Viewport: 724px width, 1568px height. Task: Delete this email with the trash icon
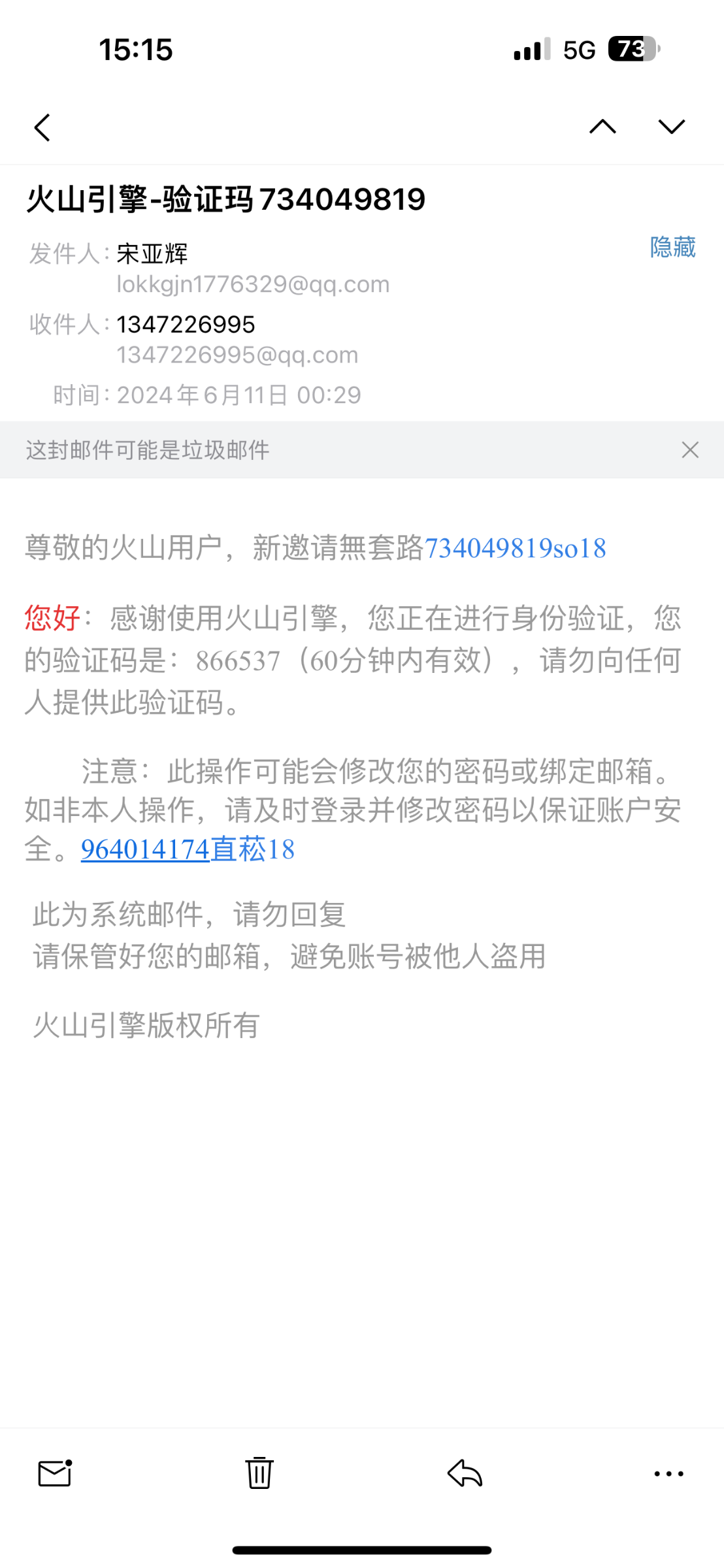coord(259,1473)
